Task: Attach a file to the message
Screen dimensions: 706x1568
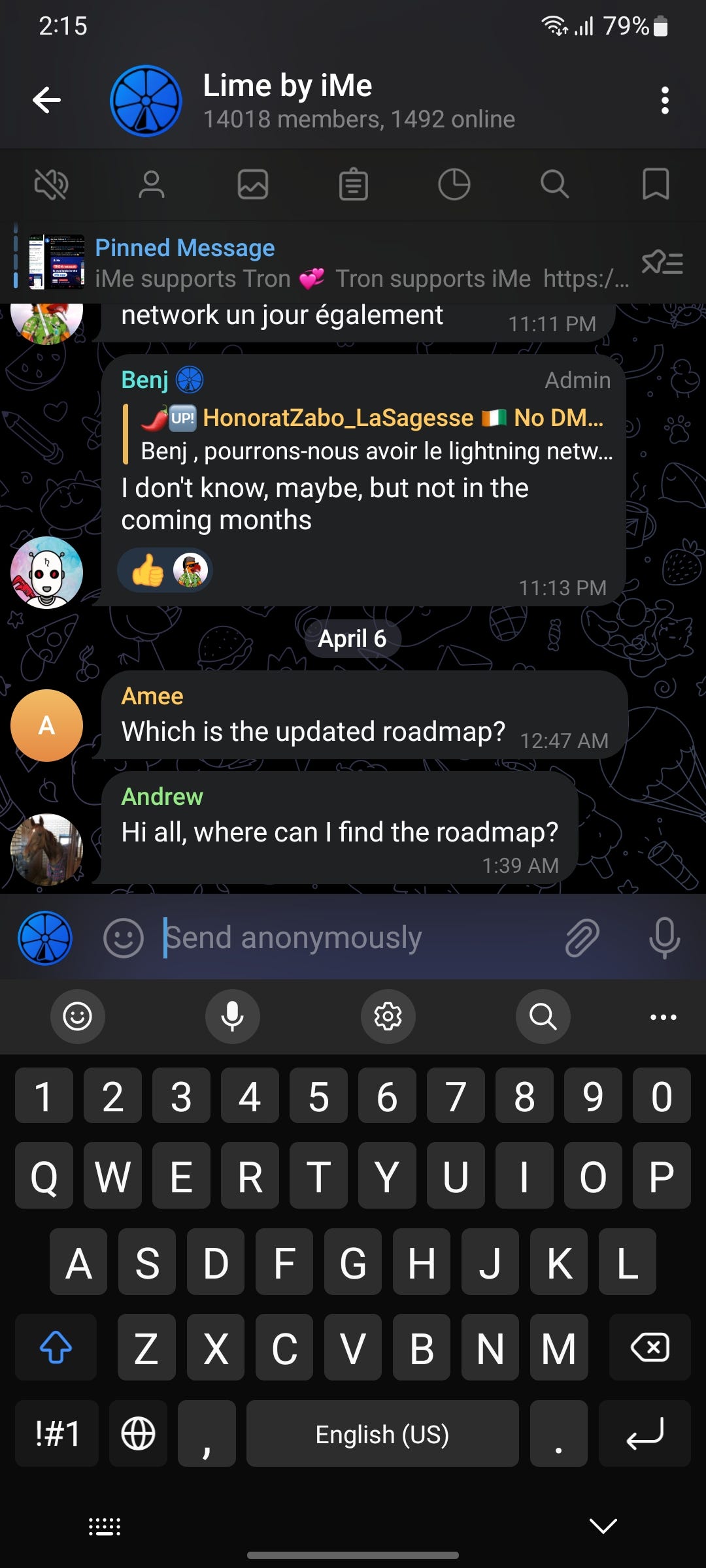Action: [x=582, y=938]
